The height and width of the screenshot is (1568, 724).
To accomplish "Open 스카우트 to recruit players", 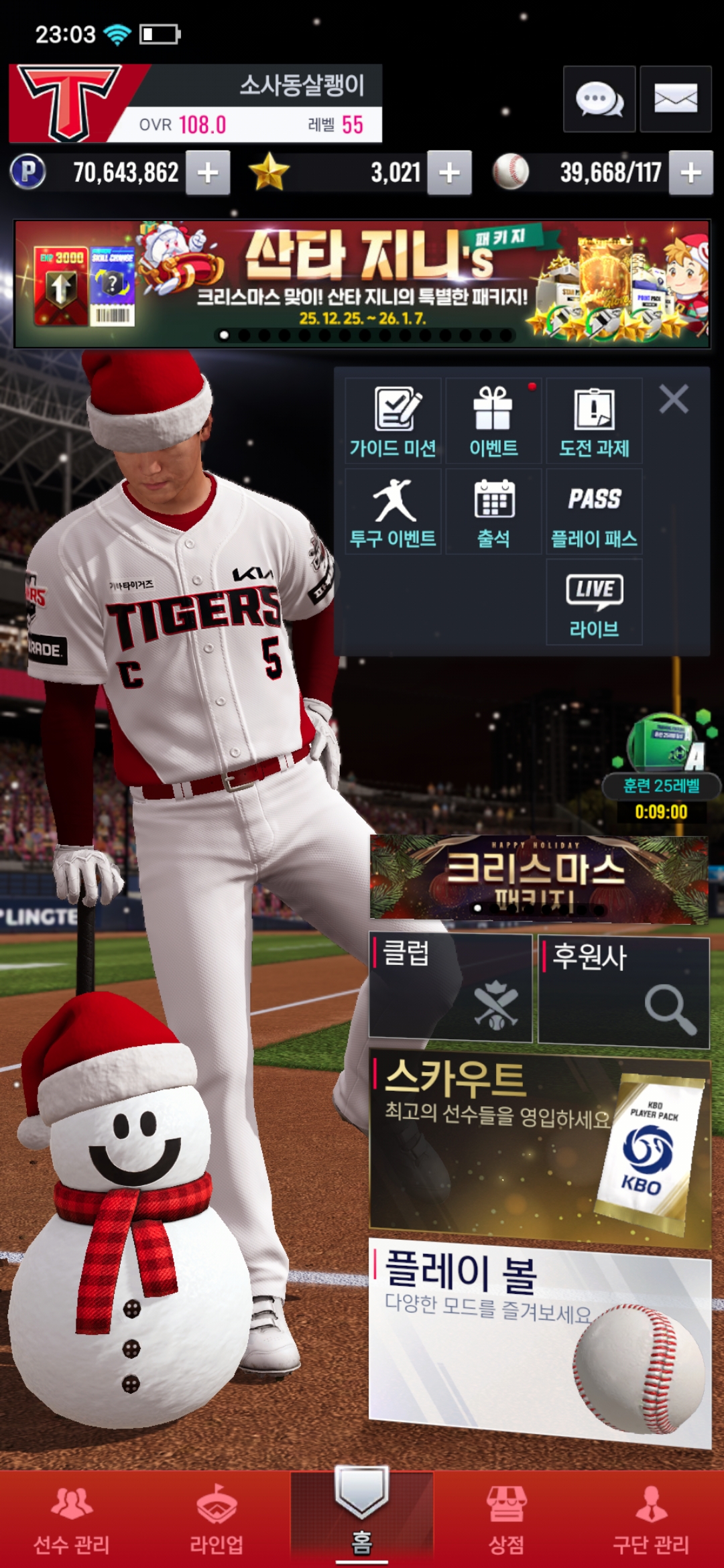I will [540, 1147].
